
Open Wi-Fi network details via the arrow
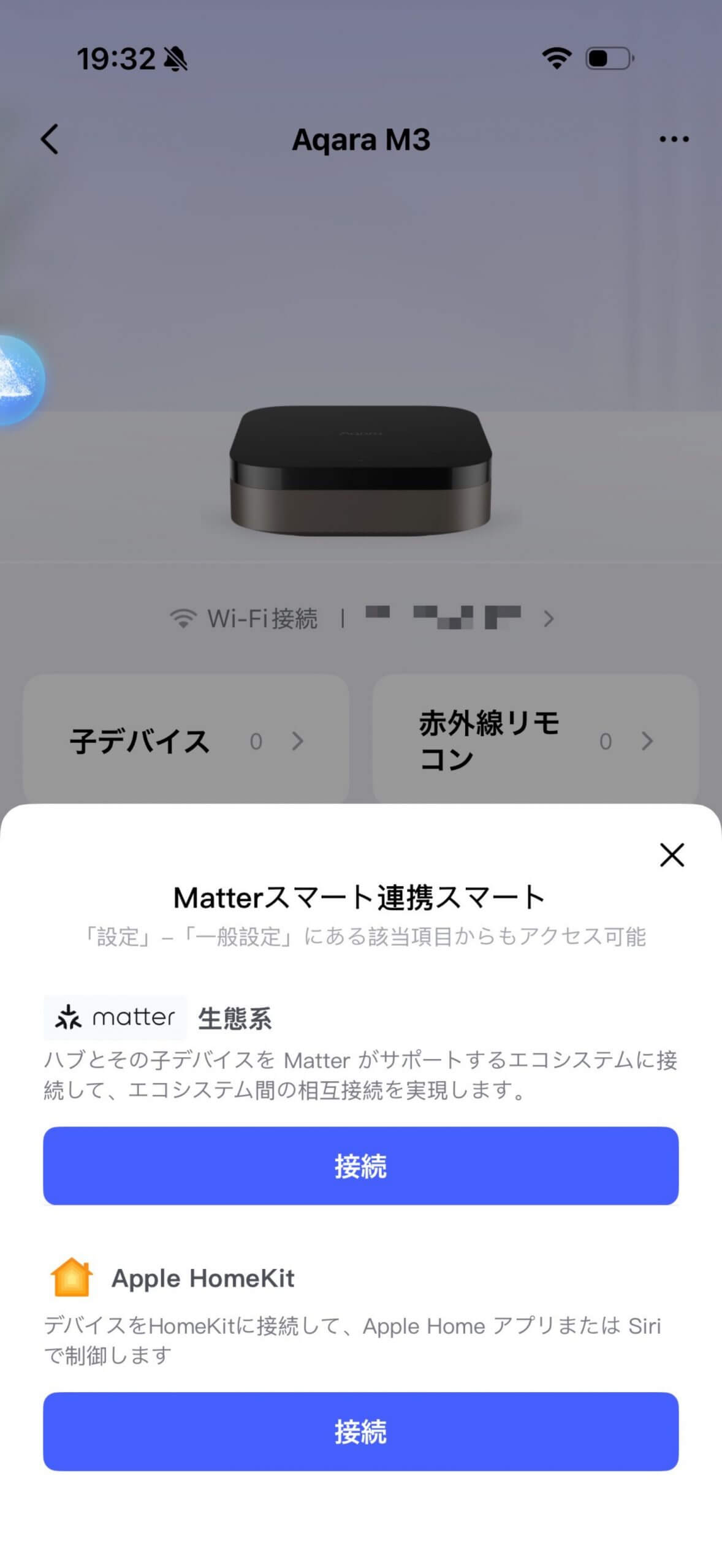(547, 619)
